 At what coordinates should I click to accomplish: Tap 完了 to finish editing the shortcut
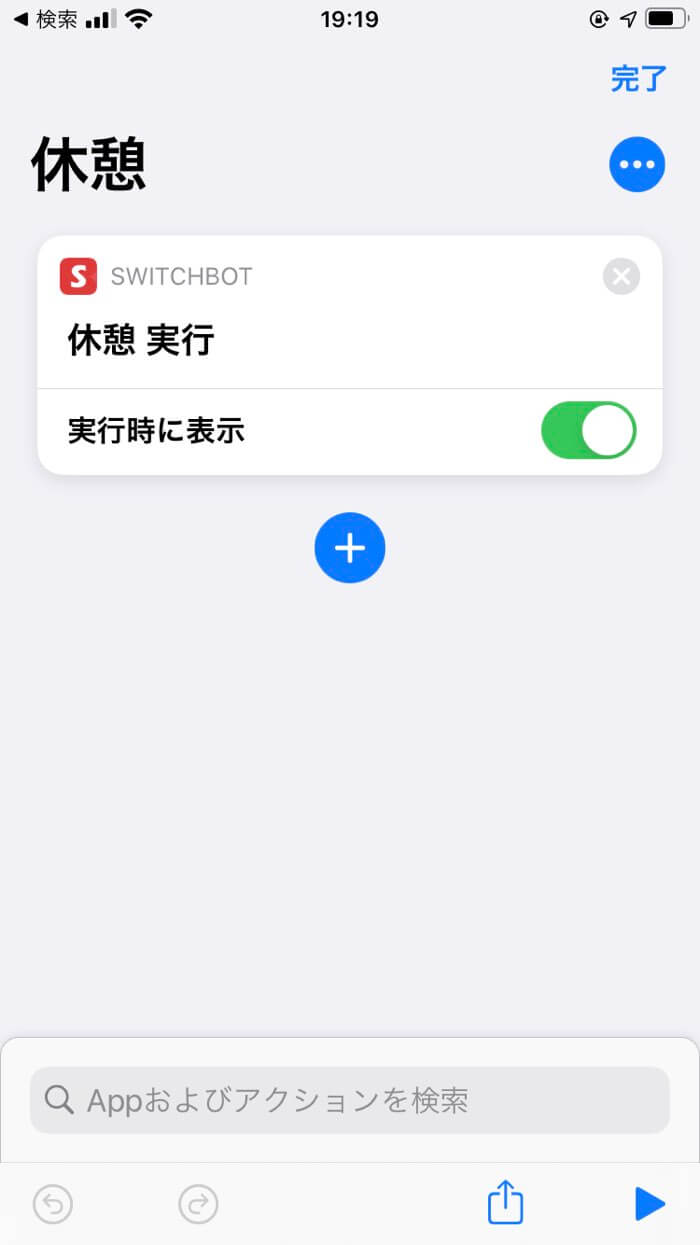638,79
